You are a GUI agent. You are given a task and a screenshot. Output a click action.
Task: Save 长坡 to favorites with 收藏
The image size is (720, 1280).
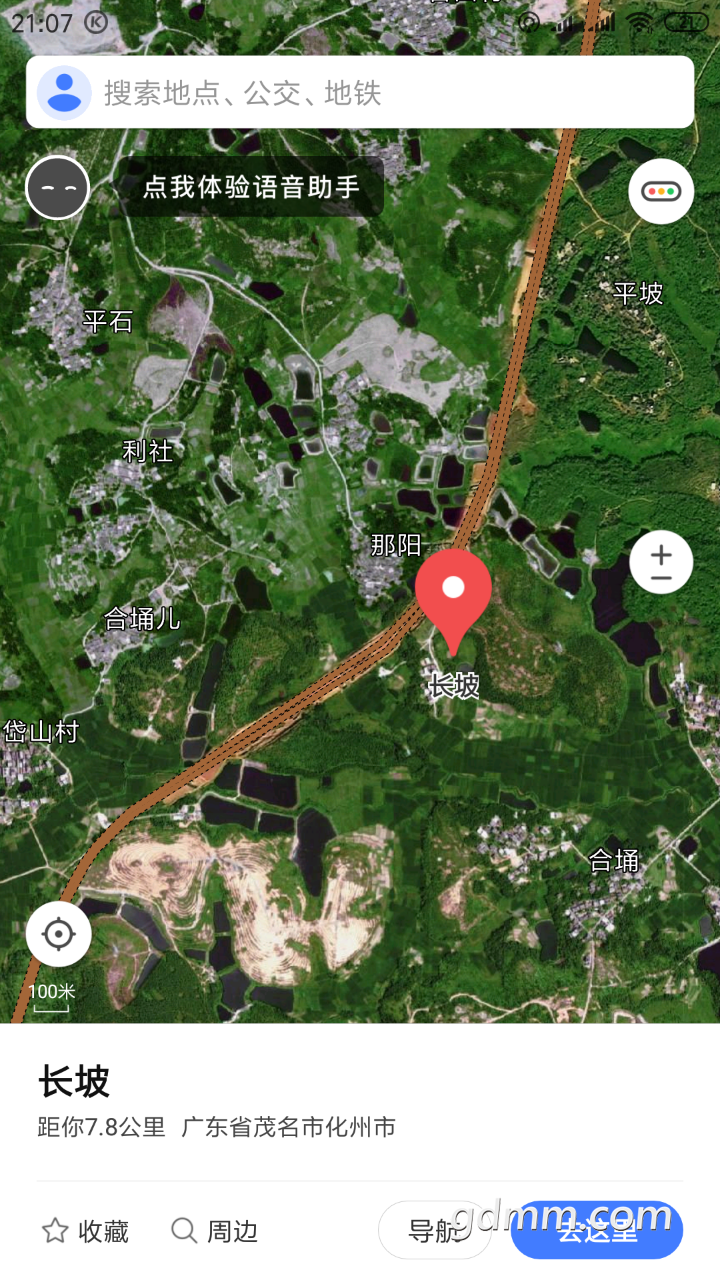86,1231
